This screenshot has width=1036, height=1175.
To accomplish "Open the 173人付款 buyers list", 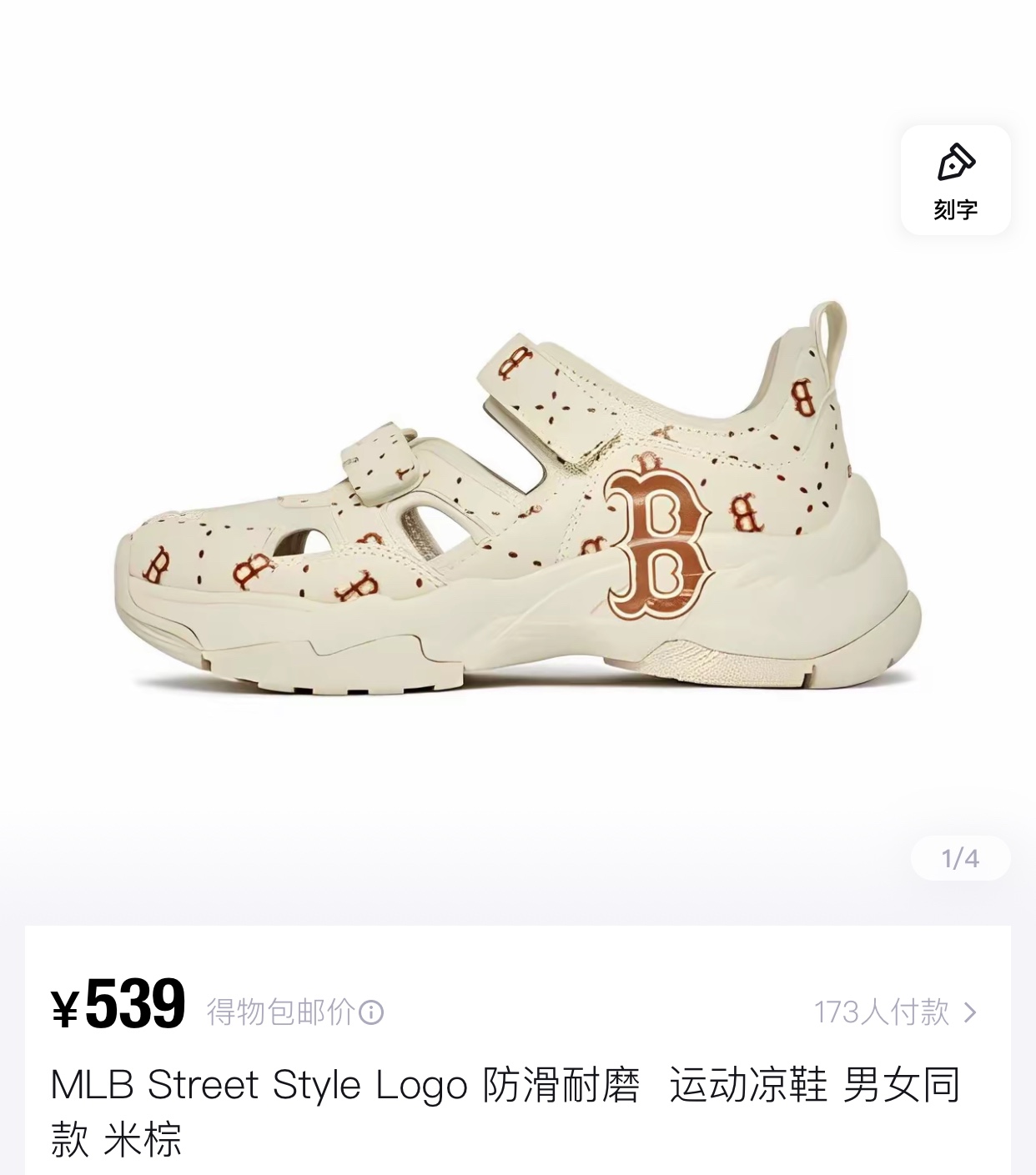I will pyautogui.click(x=894, y=1012).
